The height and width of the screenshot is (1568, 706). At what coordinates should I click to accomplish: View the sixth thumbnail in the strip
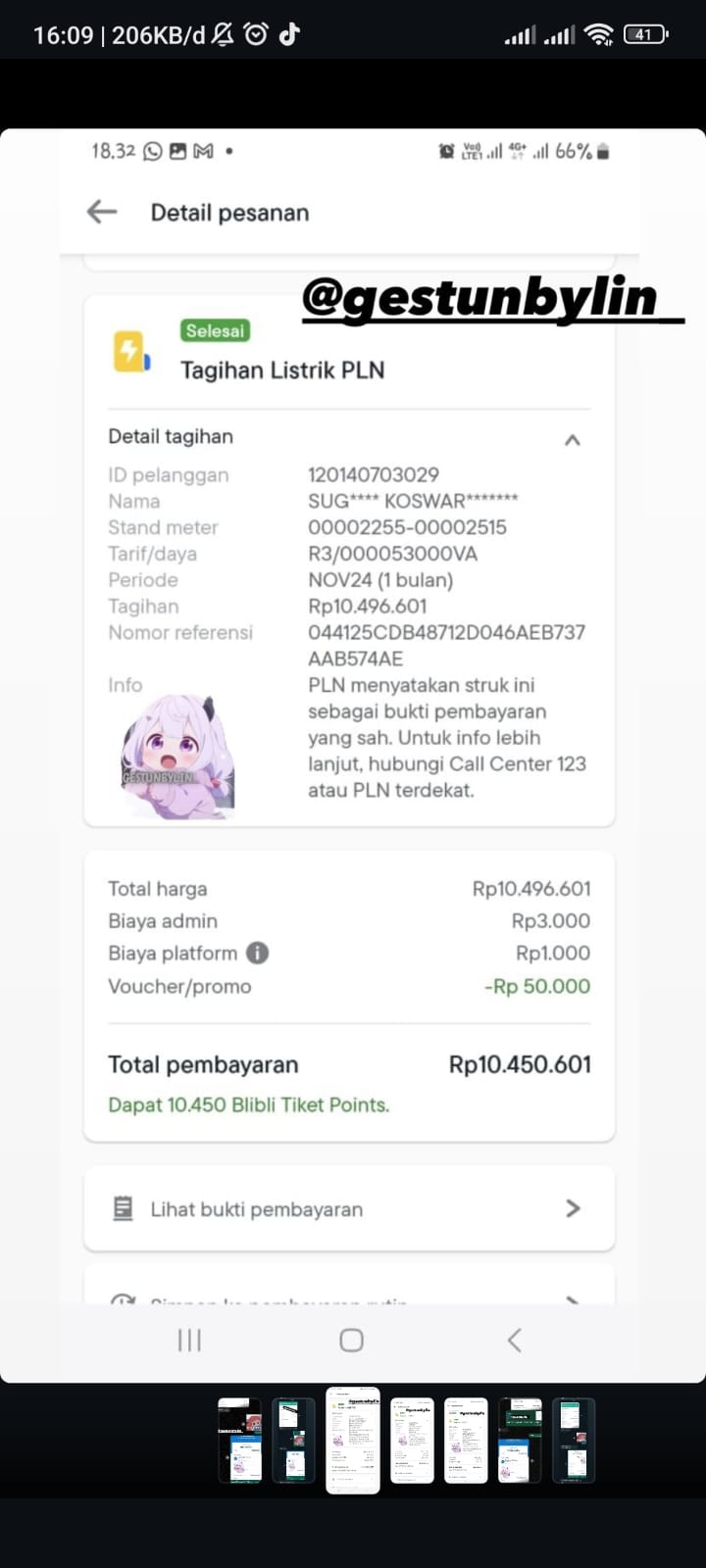pyautogui.click(x=520, y=1440)
